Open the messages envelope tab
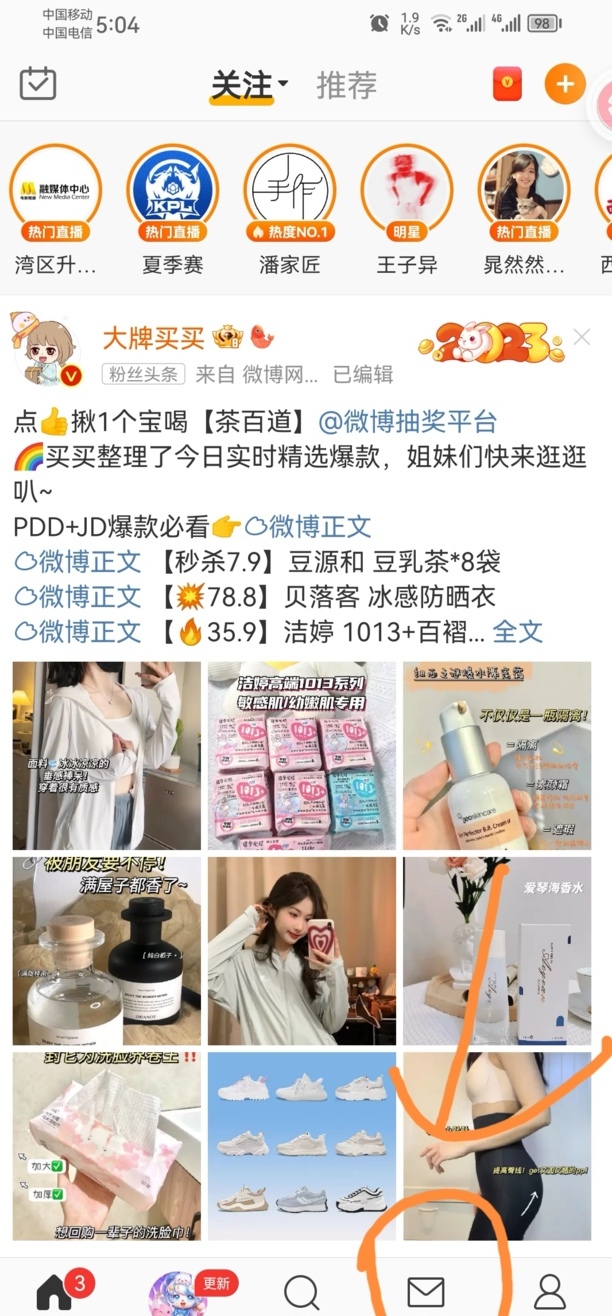Image resolution: width=612 pixels, height=1316 pixels. pyautogui.click(x=426, y=1291)
